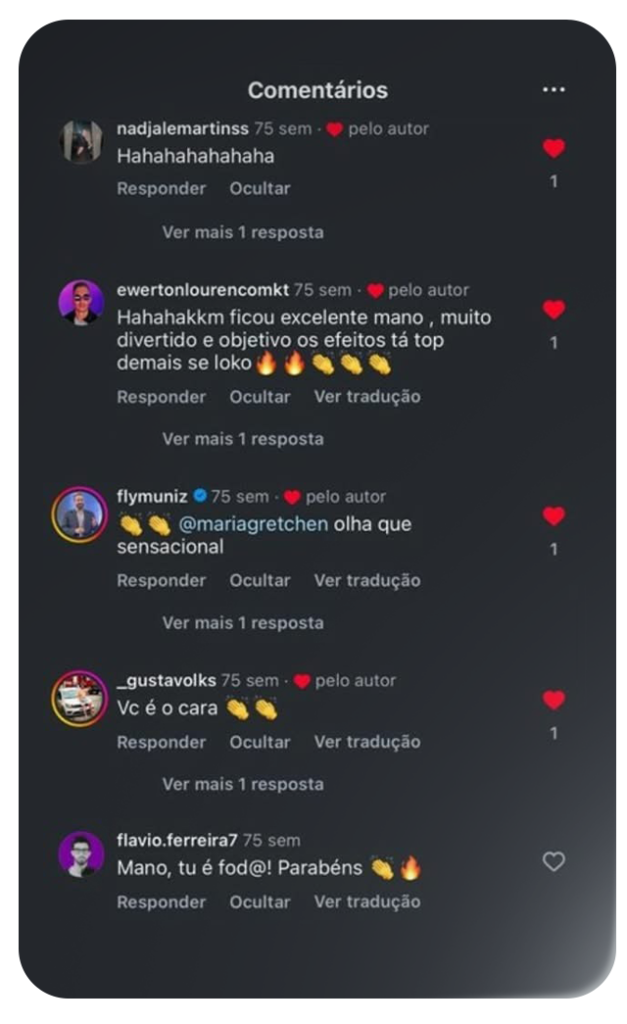The height and width of the screenshot is (1024, 627).
Task: Expand the reply under nadjalemartinss's comment
Action: tap(243, 232)
